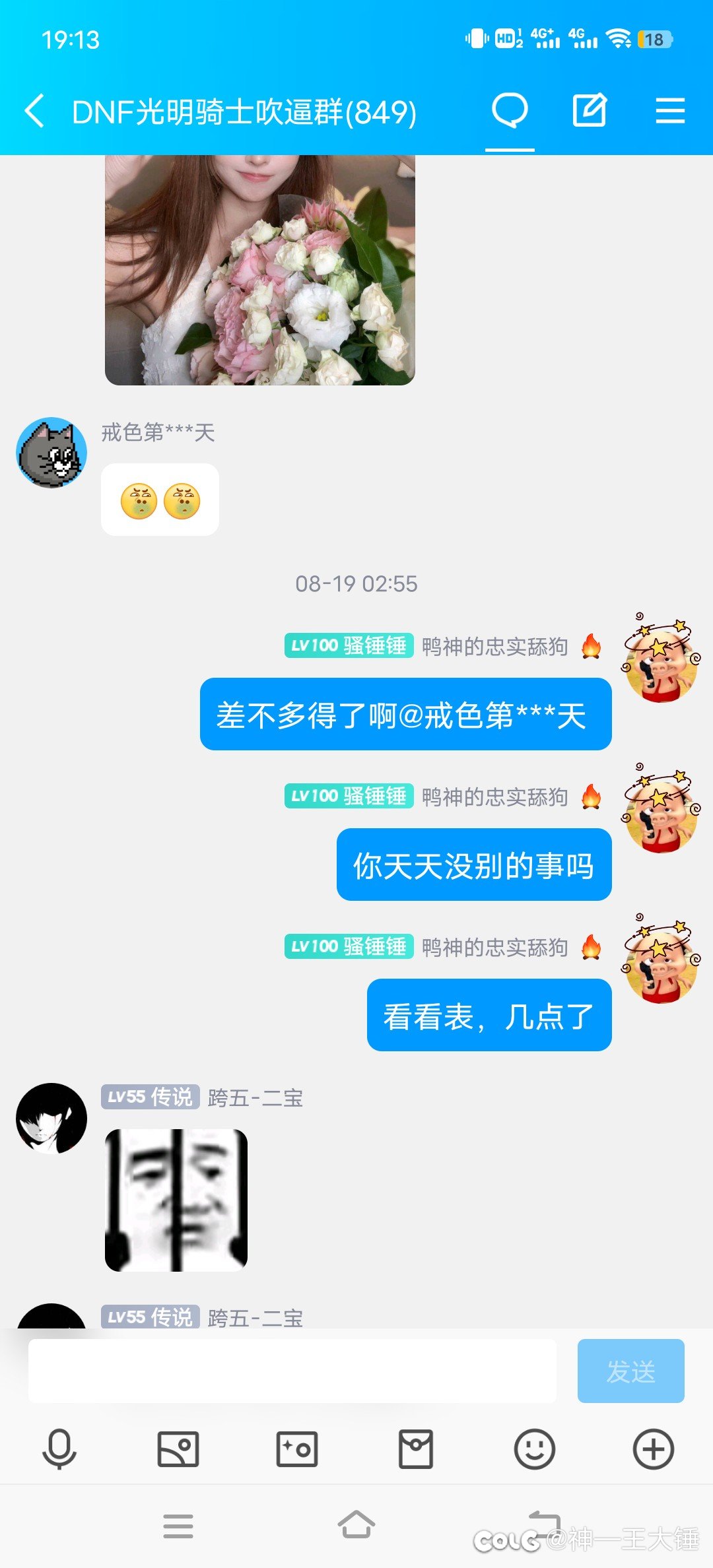Image resolution: width=713 pixels, height=1568 pixels.
Task: Open recent apps from navigation bar
Action: (178, 1525)
